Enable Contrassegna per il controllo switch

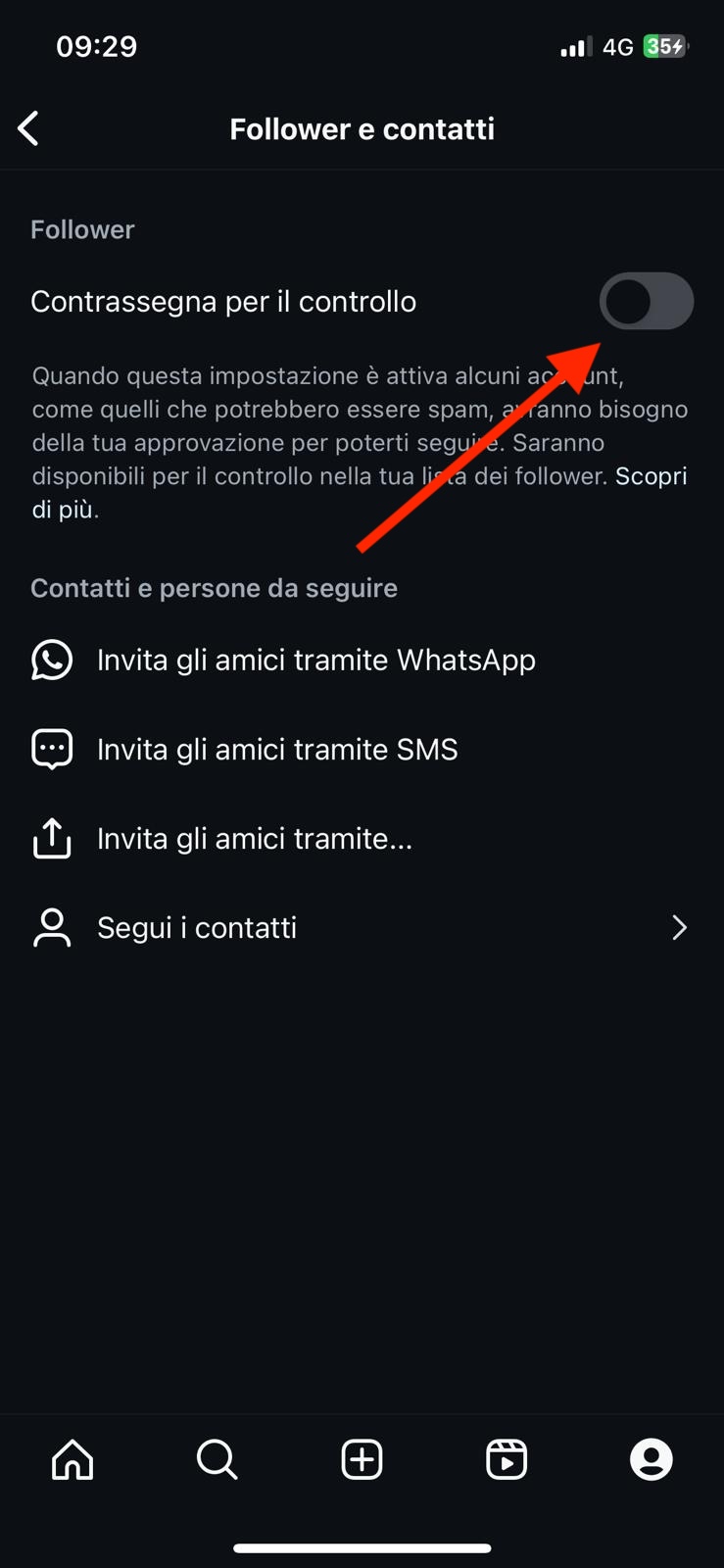[646, 302]
